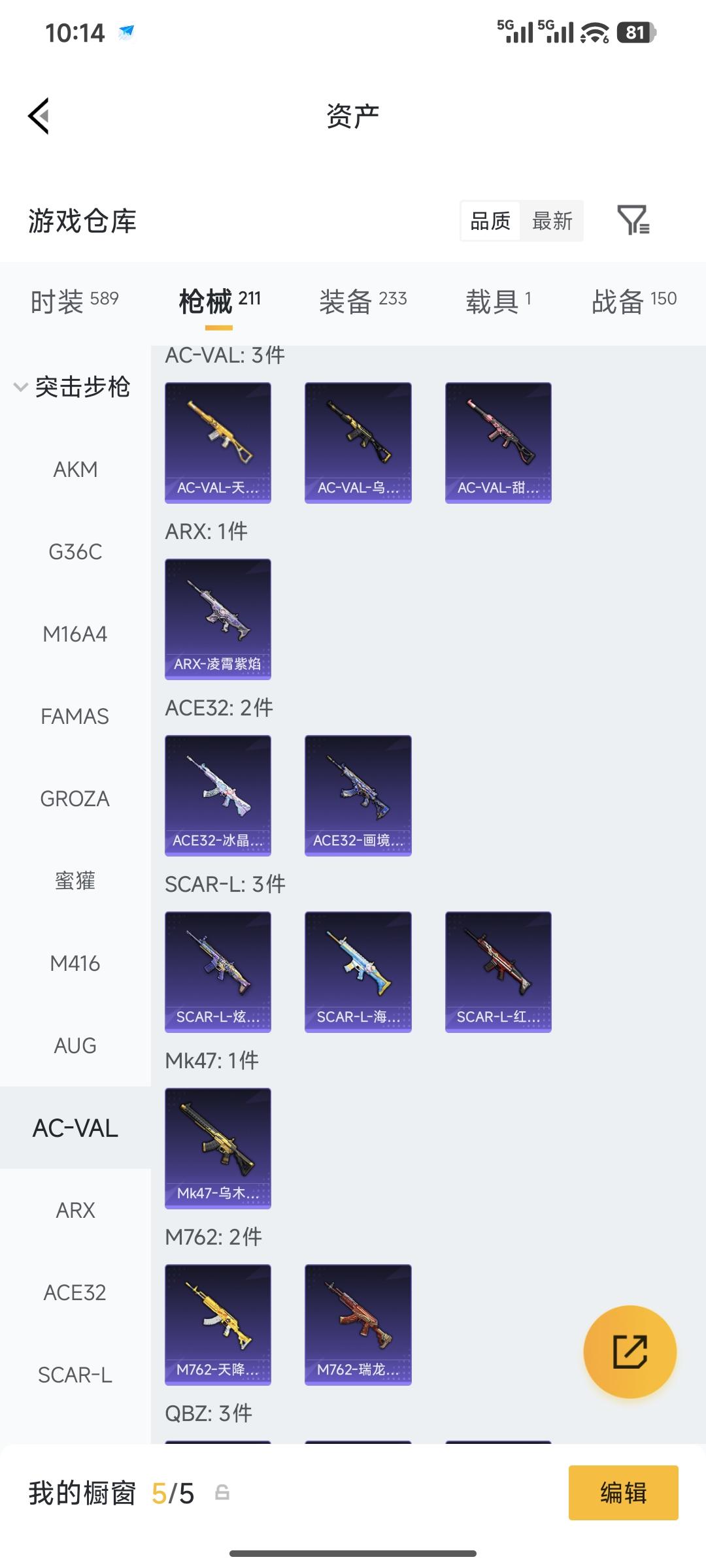
Task: Open the filter funnel icon
Action: pyautogui.click(x=633, y=220)
